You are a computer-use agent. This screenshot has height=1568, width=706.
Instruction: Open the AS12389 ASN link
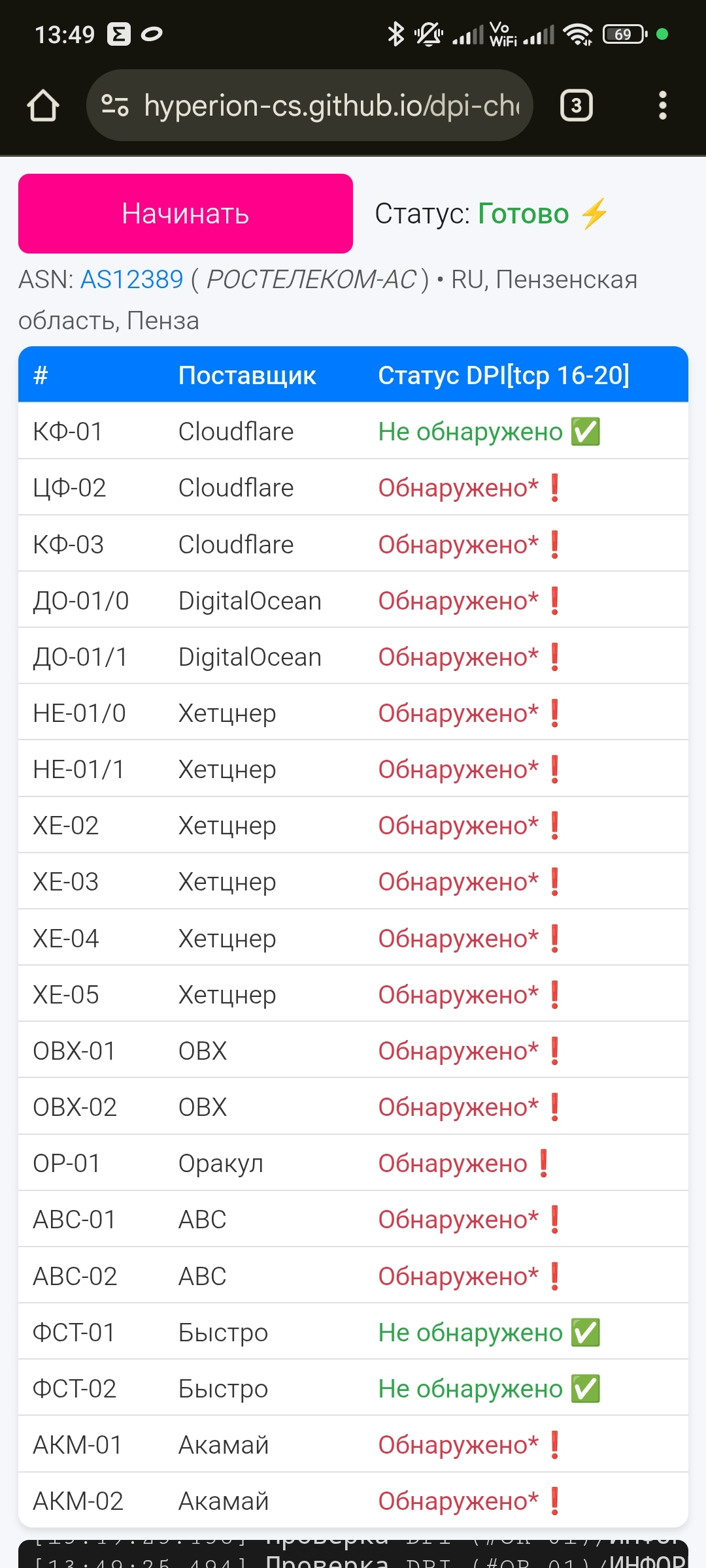tap(131, 280)
